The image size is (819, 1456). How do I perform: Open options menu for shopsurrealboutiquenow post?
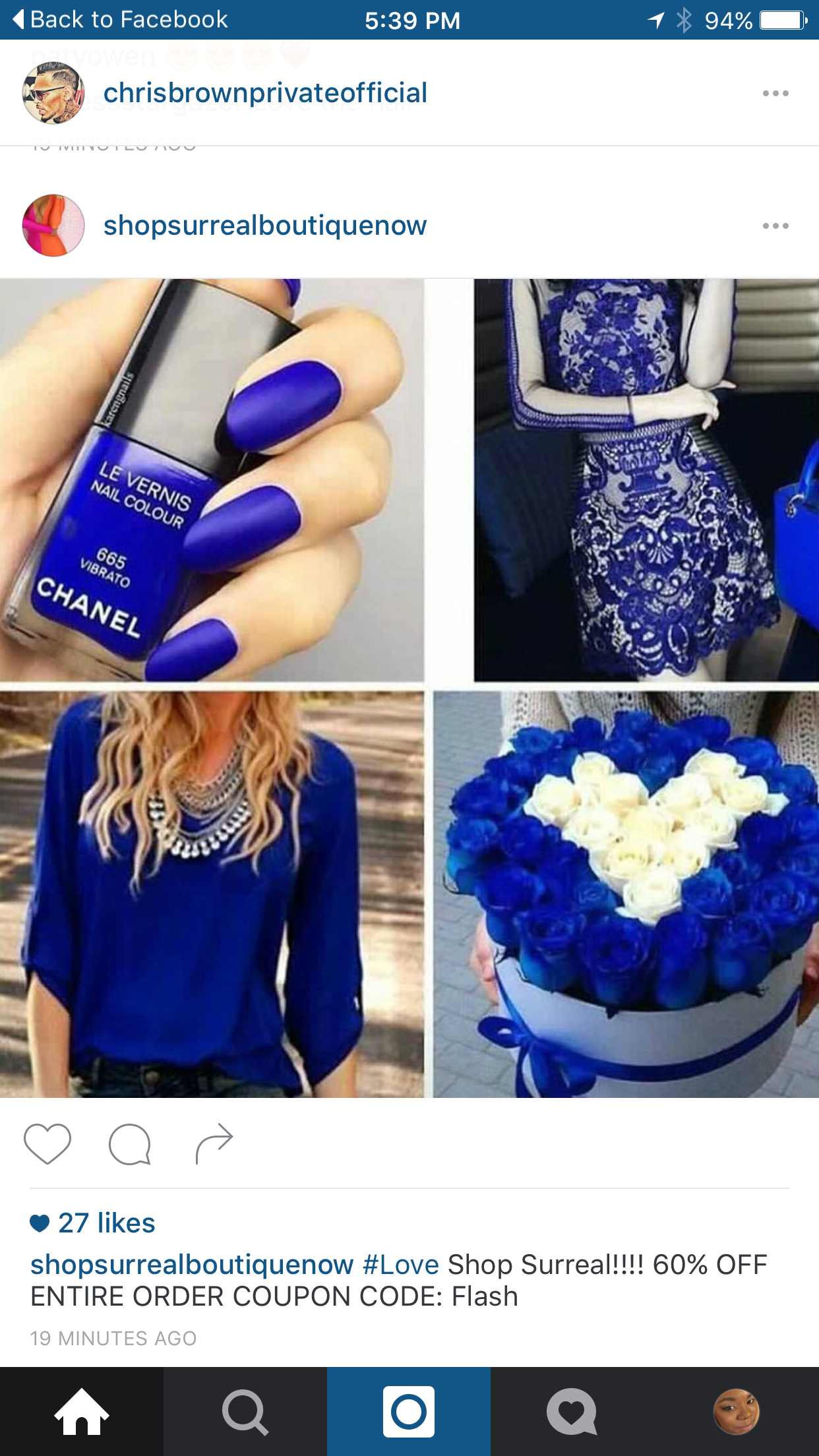click(x=775, y=226)
